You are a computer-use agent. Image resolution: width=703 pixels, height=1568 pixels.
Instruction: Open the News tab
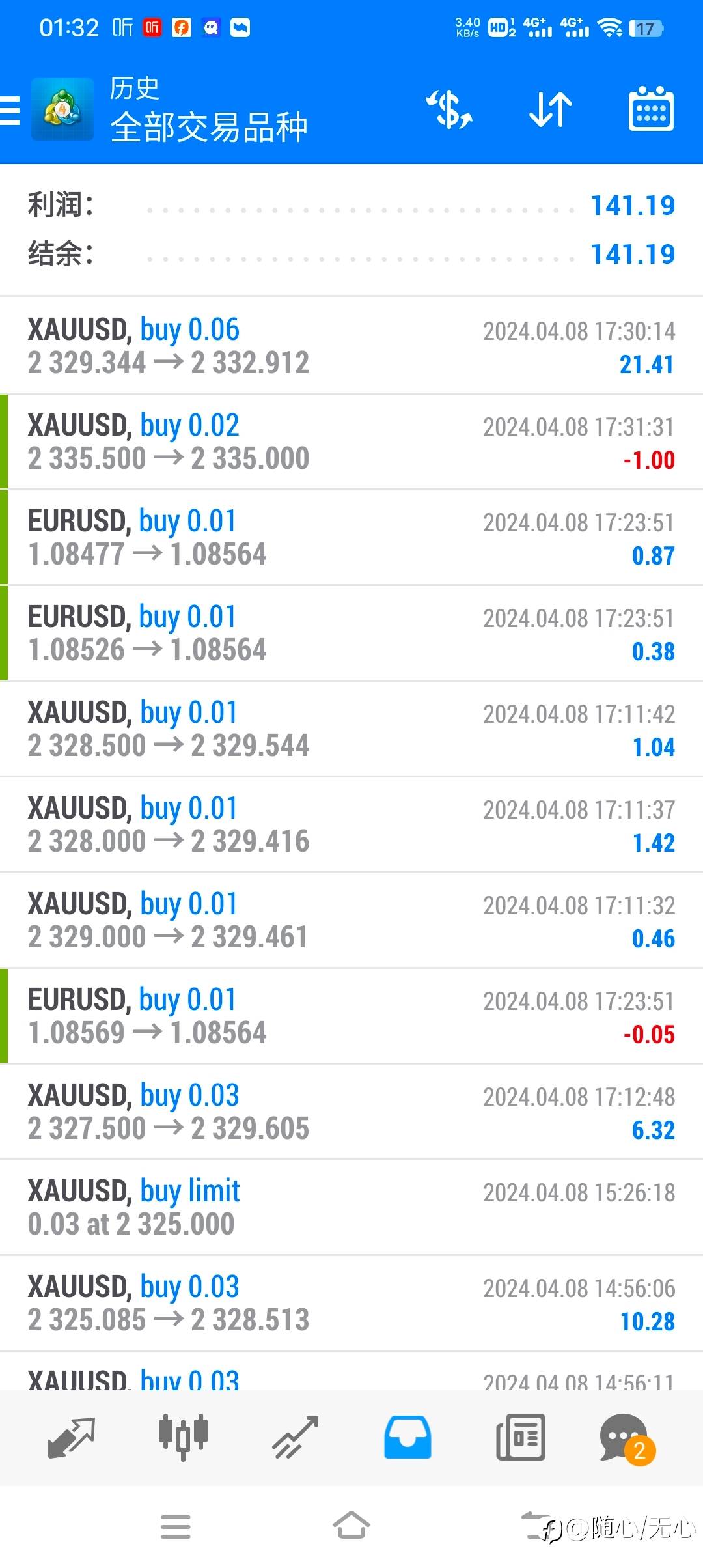click(x=520, y=1437)
